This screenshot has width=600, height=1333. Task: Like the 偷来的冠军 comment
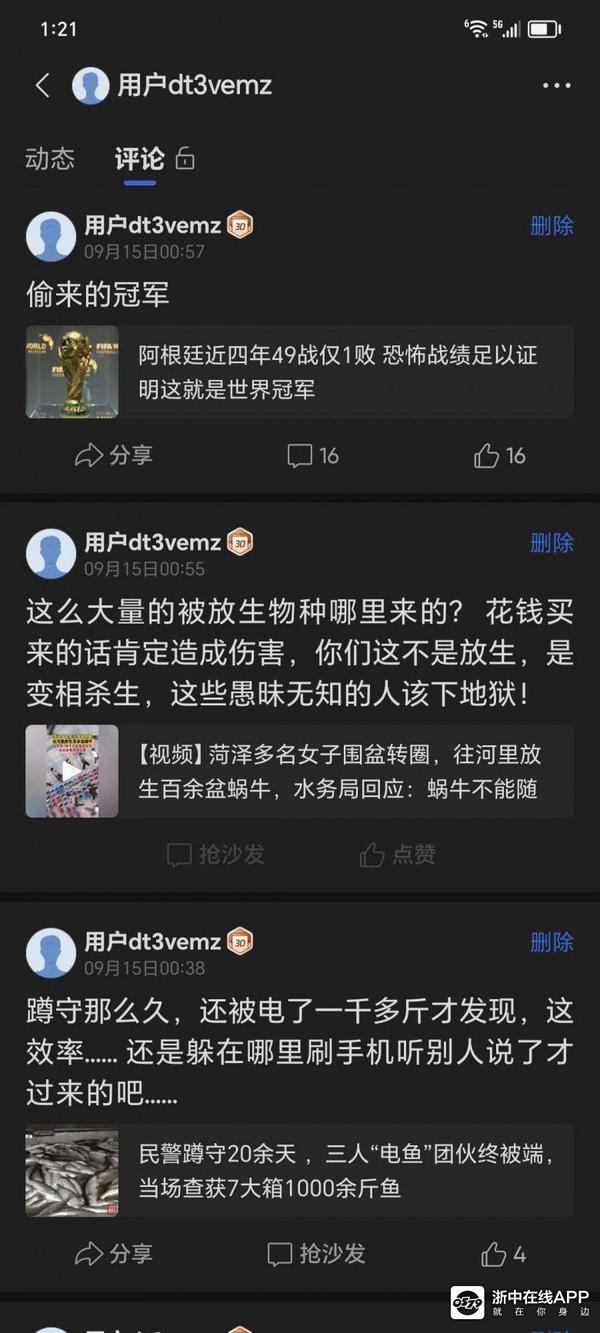500,456
